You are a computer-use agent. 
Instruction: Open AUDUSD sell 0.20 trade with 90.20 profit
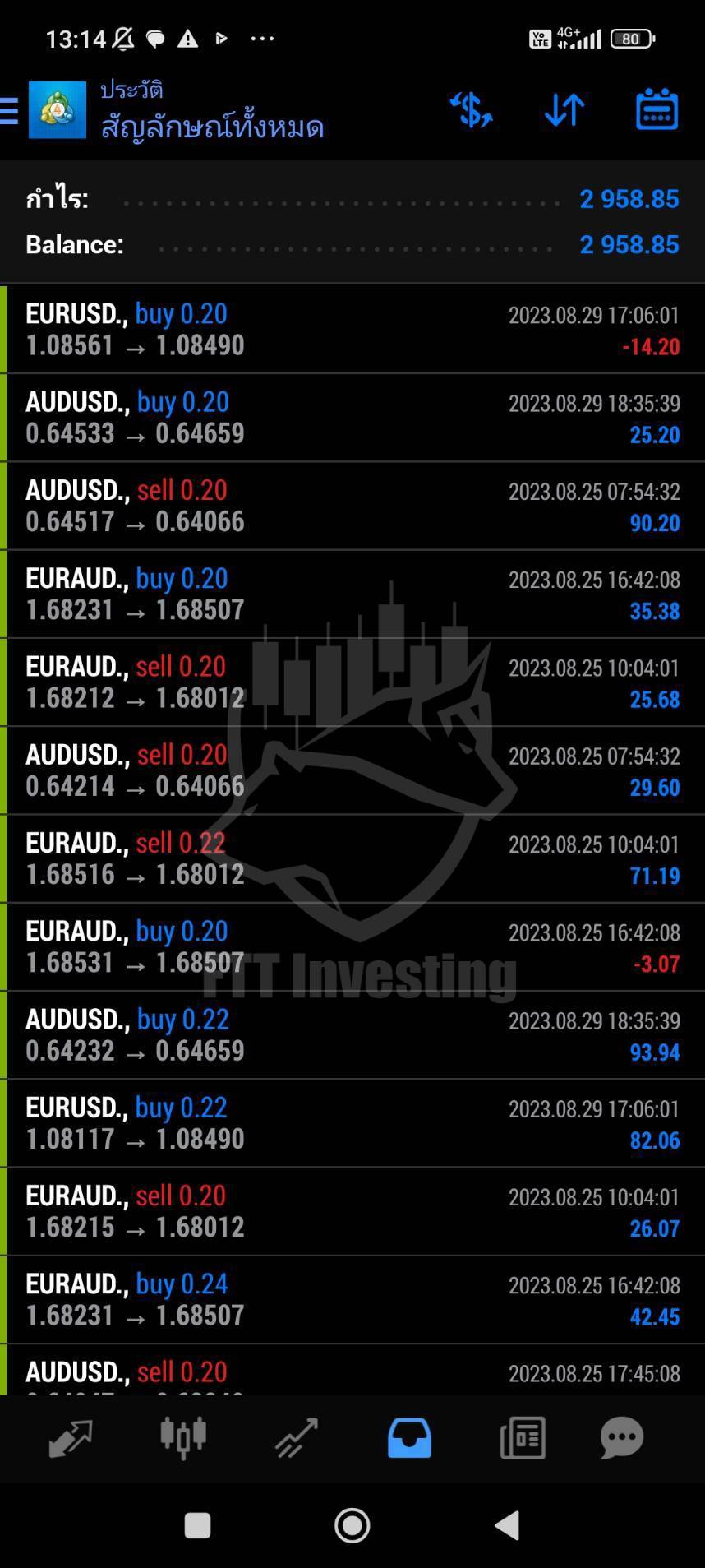tap(352, 506)
